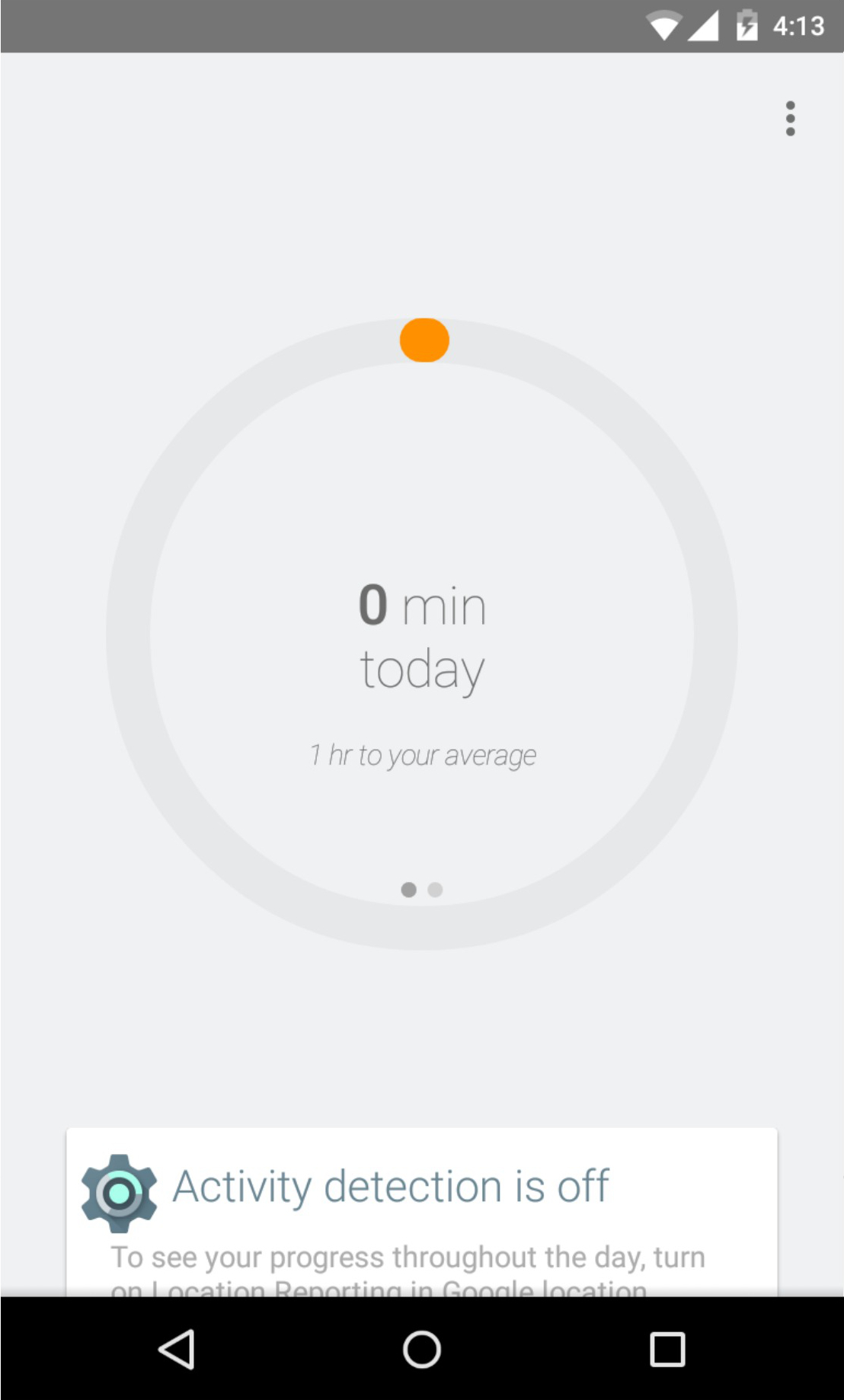Tap the charging battery icon

click(746, 25)
